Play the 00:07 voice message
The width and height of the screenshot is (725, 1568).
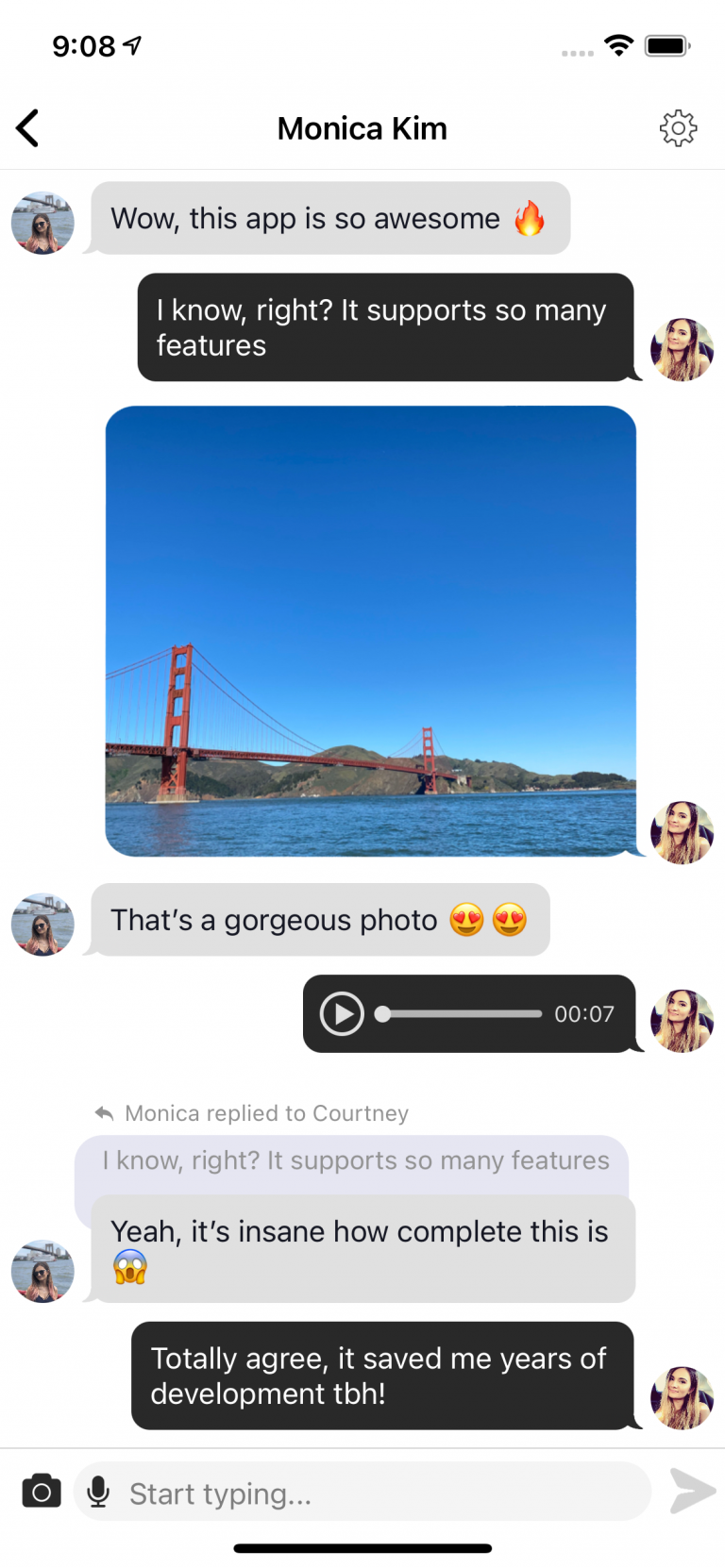(342, 1013)
